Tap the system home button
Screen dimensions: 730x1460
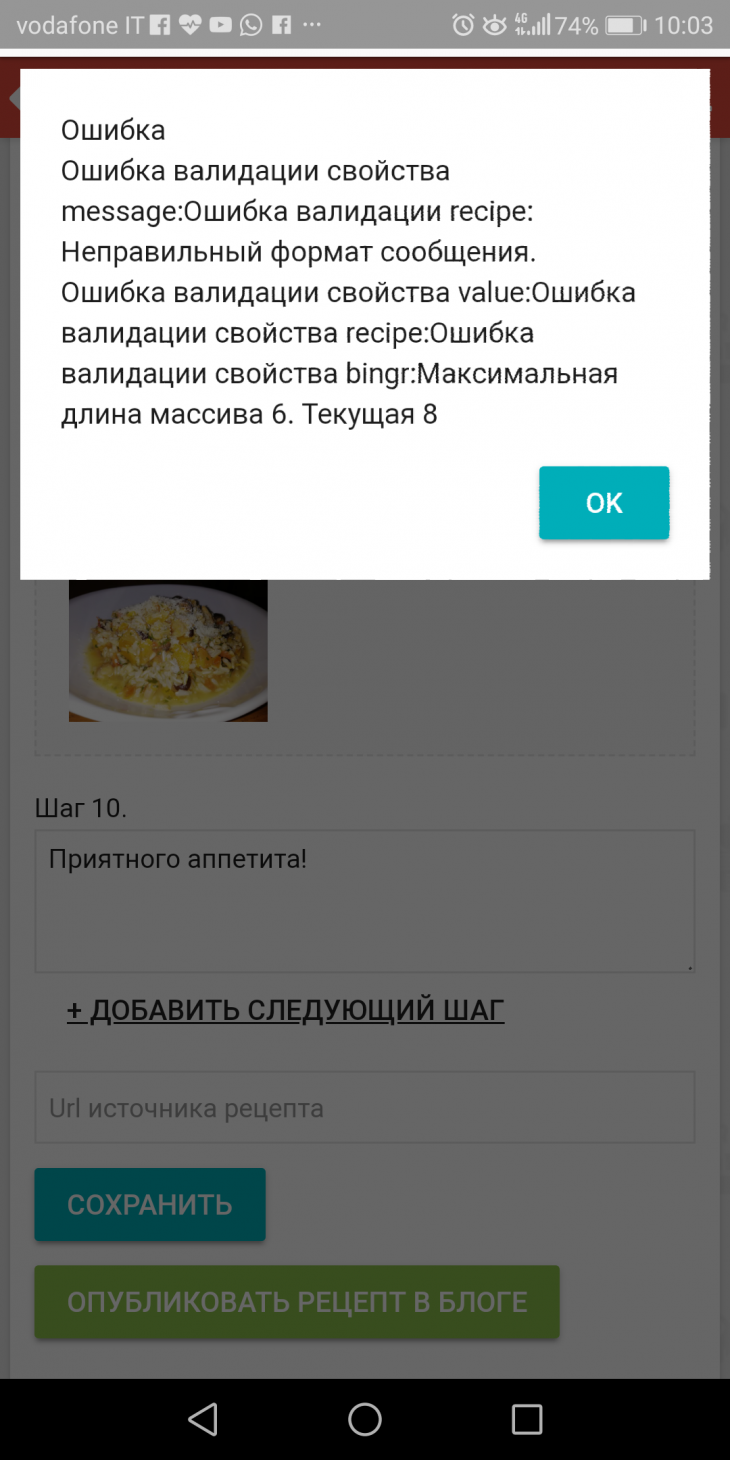(x=365, y=1419)
